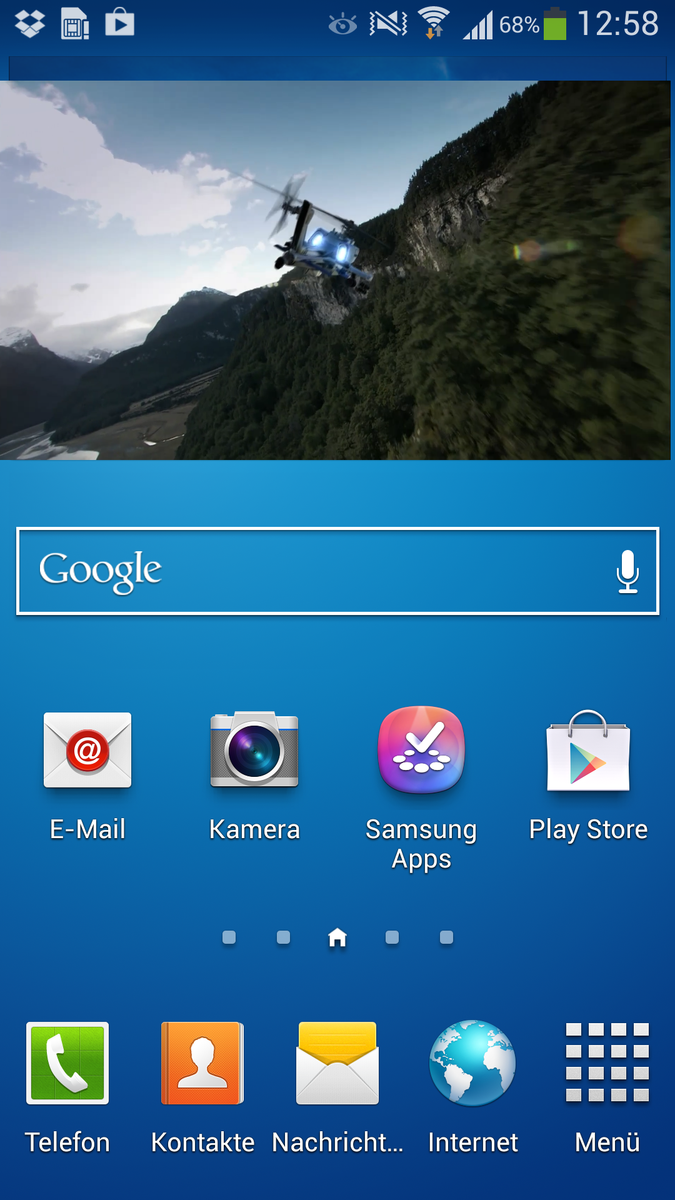This screenshot has height=1200, width=675.
Task: Start voice search with the microphone
Action: click(x=627, y=571)
